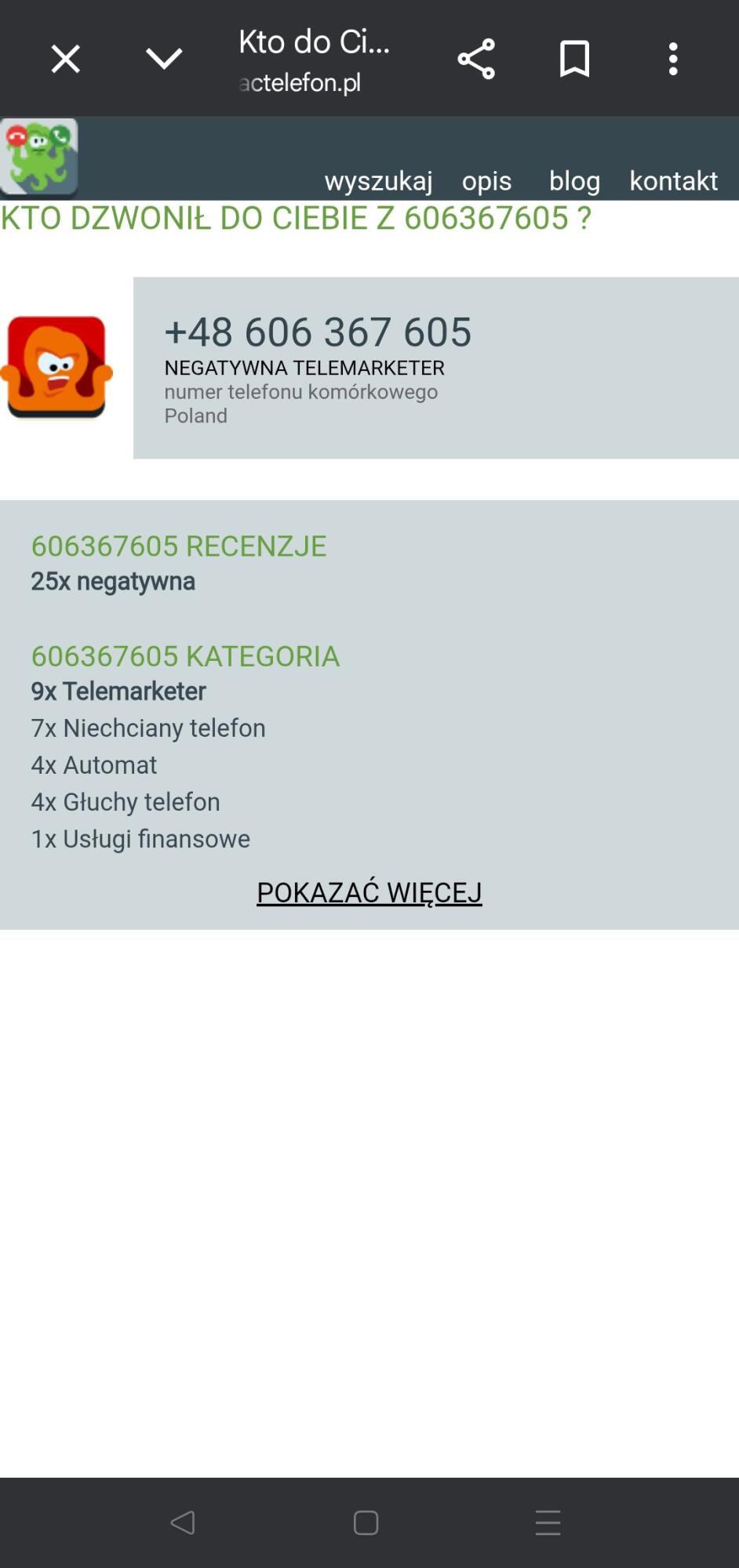Minimize the tab with the down chevron
Image resolution: width=739 pixels, height=1568 pixels.
coord(164,59)
